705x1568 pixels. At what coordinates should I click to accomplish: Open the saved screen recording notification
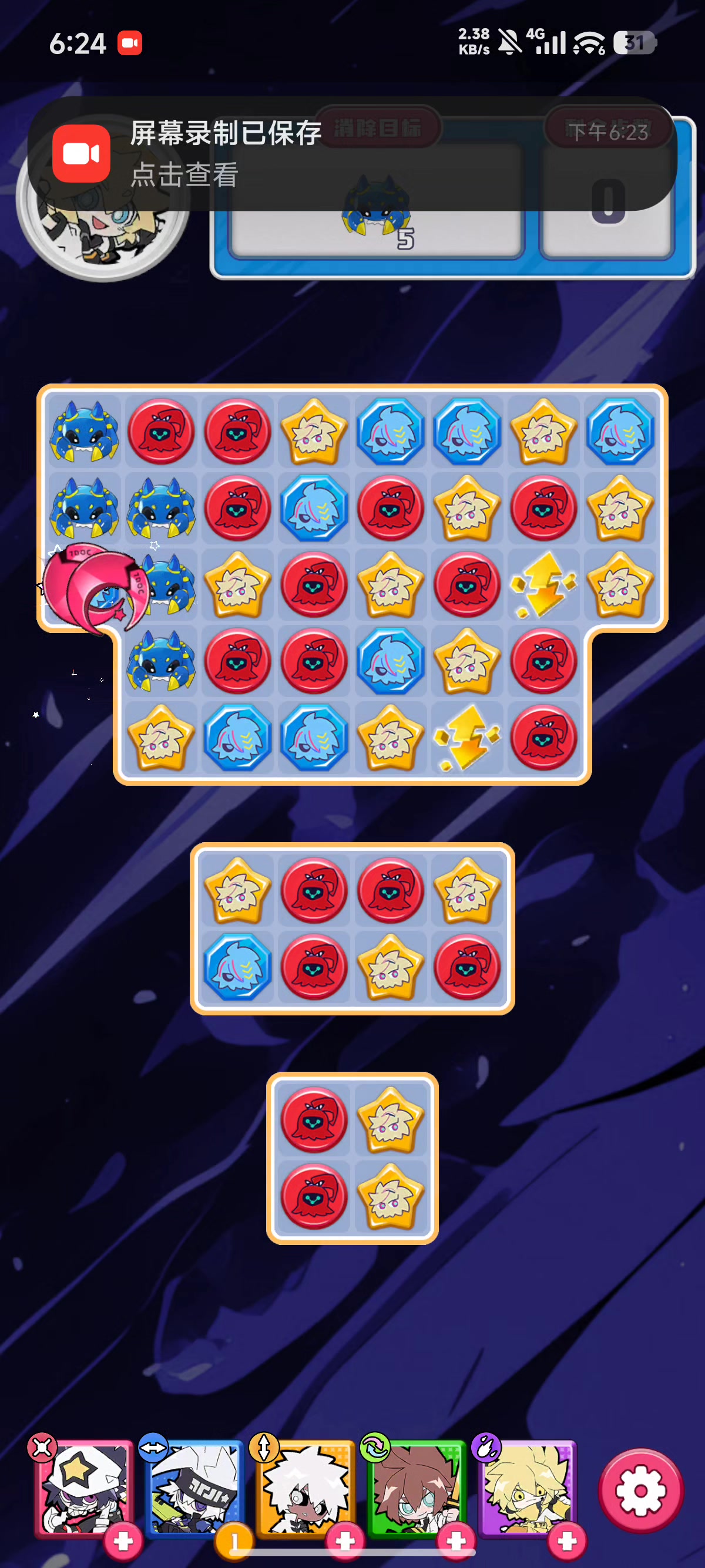pyautogui.click(x=352, y=153)
